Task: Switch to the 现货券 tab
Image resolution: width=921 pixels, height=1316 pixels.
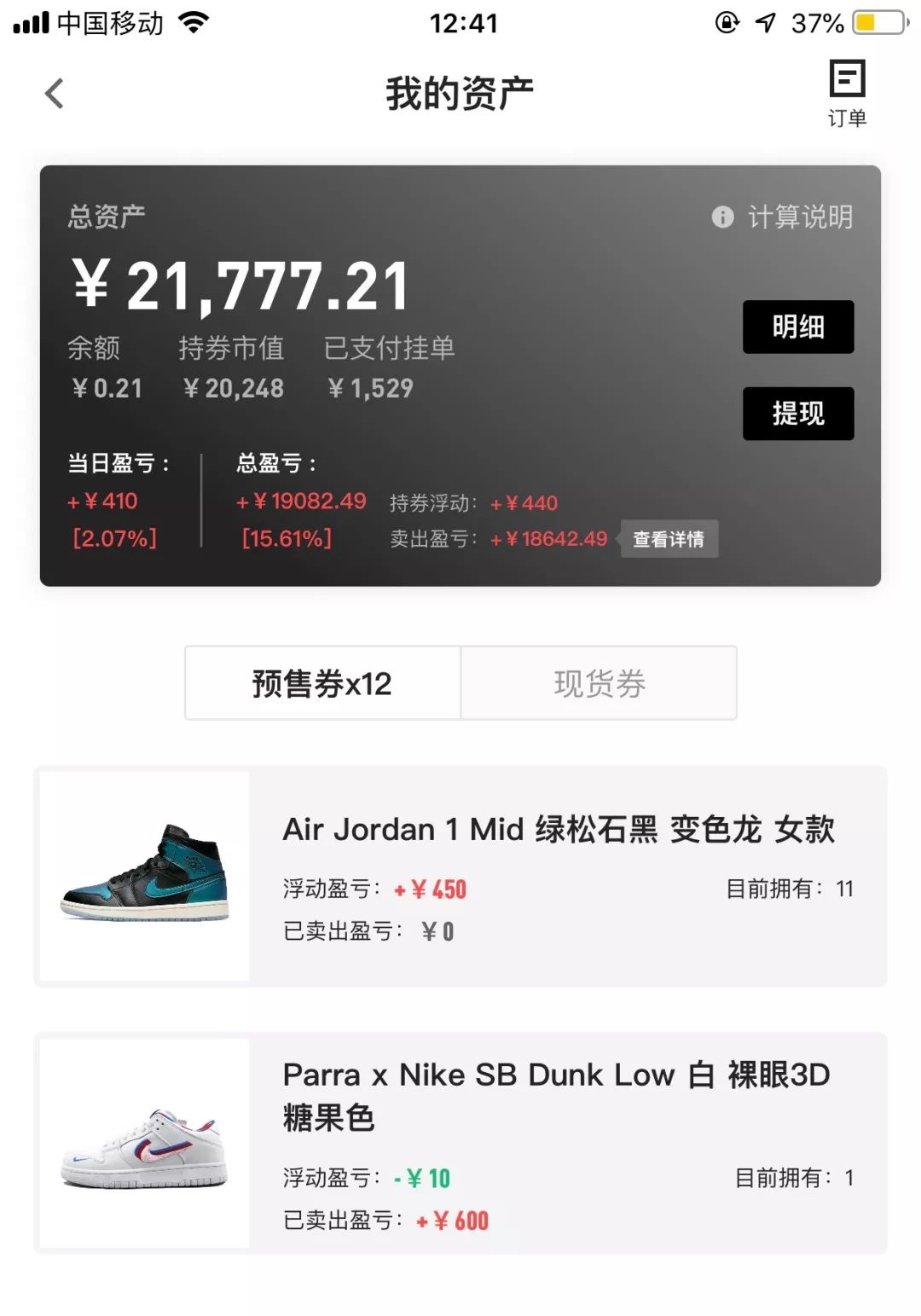Action: pos(600,683)
